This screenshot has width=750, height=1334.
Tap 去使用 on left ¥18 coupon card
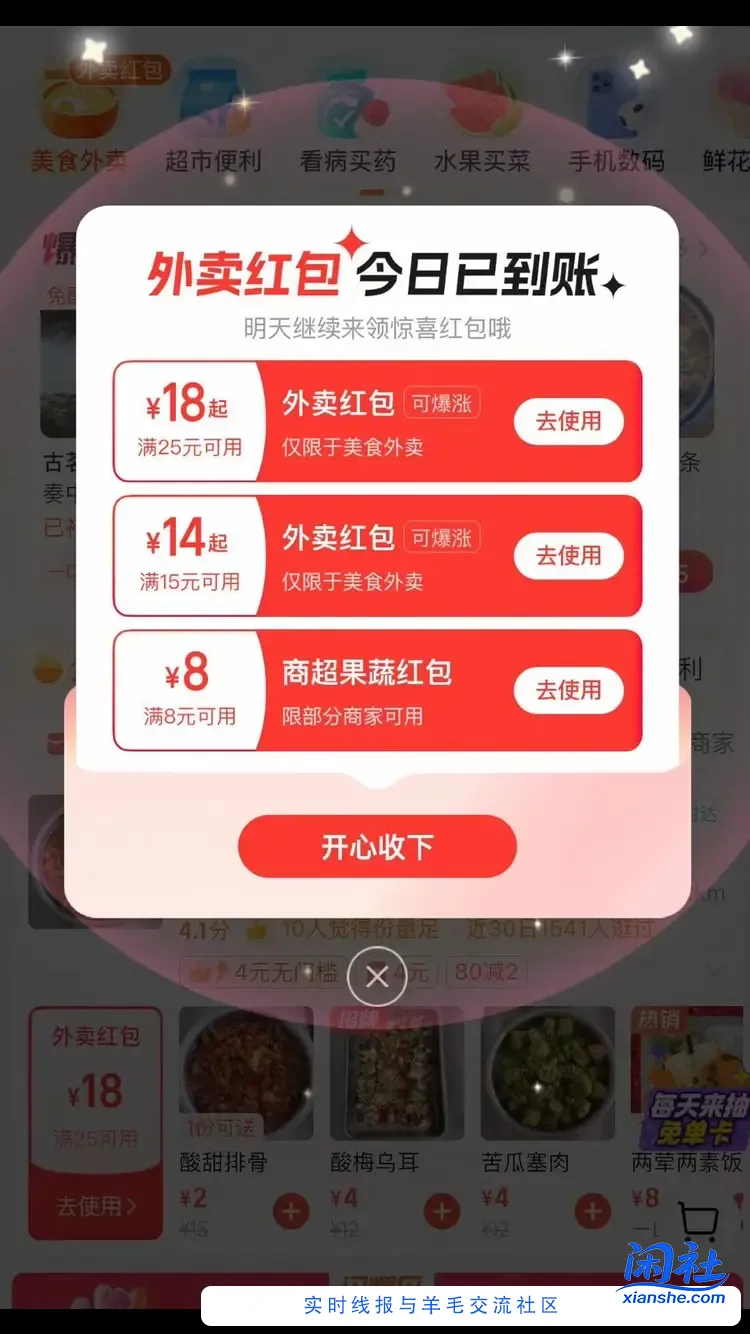point(95,1205)
